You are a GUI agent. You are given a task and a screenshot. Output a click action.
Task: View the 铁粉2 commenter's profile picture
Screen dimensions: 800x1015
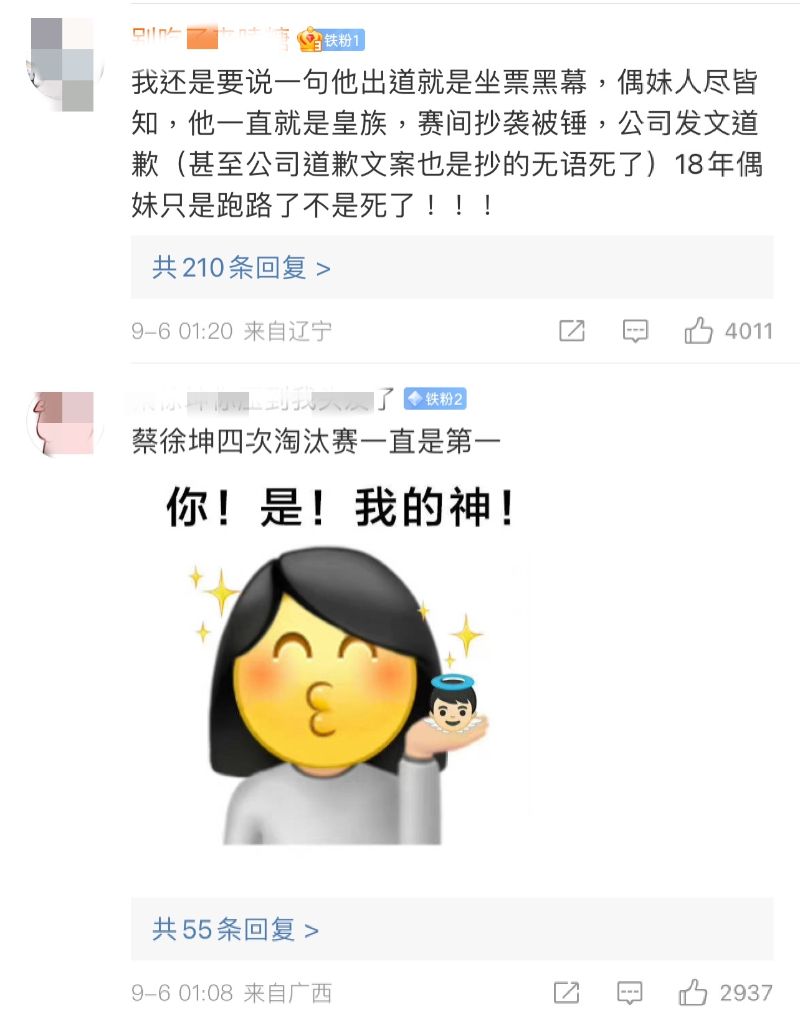pos(62,422)
